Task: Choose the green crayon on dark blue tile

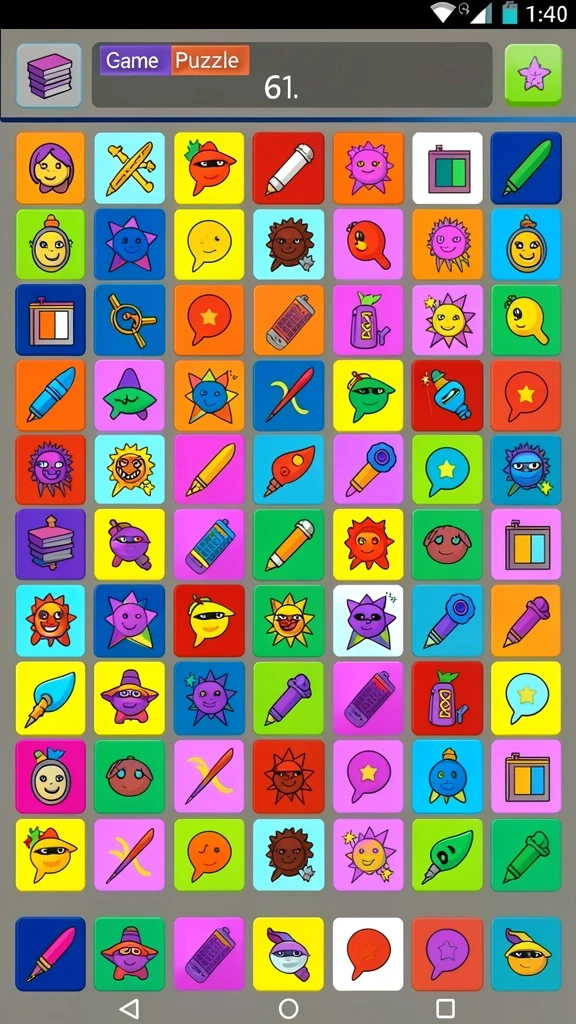Action: [x=526, y=168]
